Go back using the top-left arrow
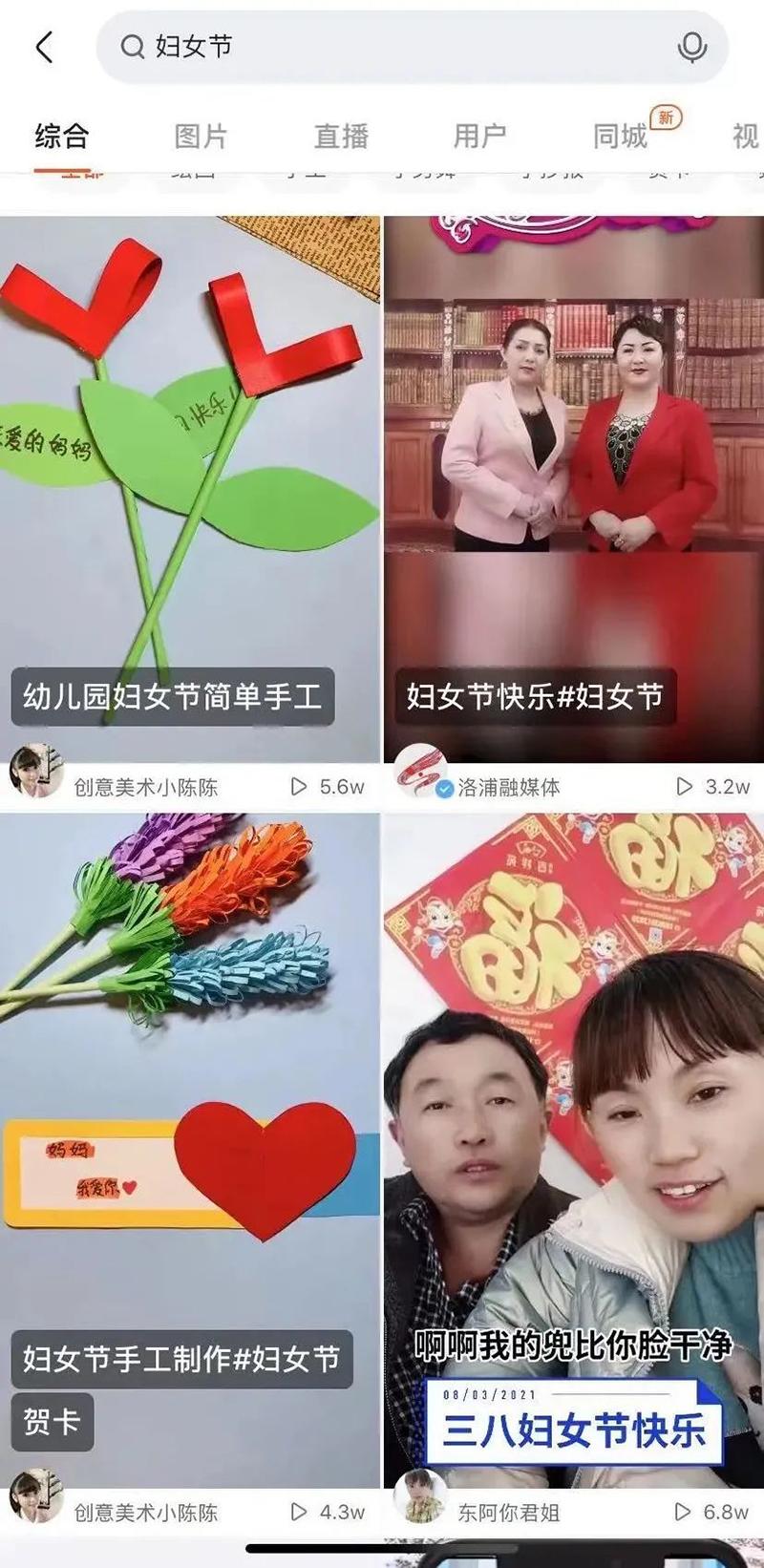The width and height of the screenshot is (764, 1568). (x=45, y=47)
